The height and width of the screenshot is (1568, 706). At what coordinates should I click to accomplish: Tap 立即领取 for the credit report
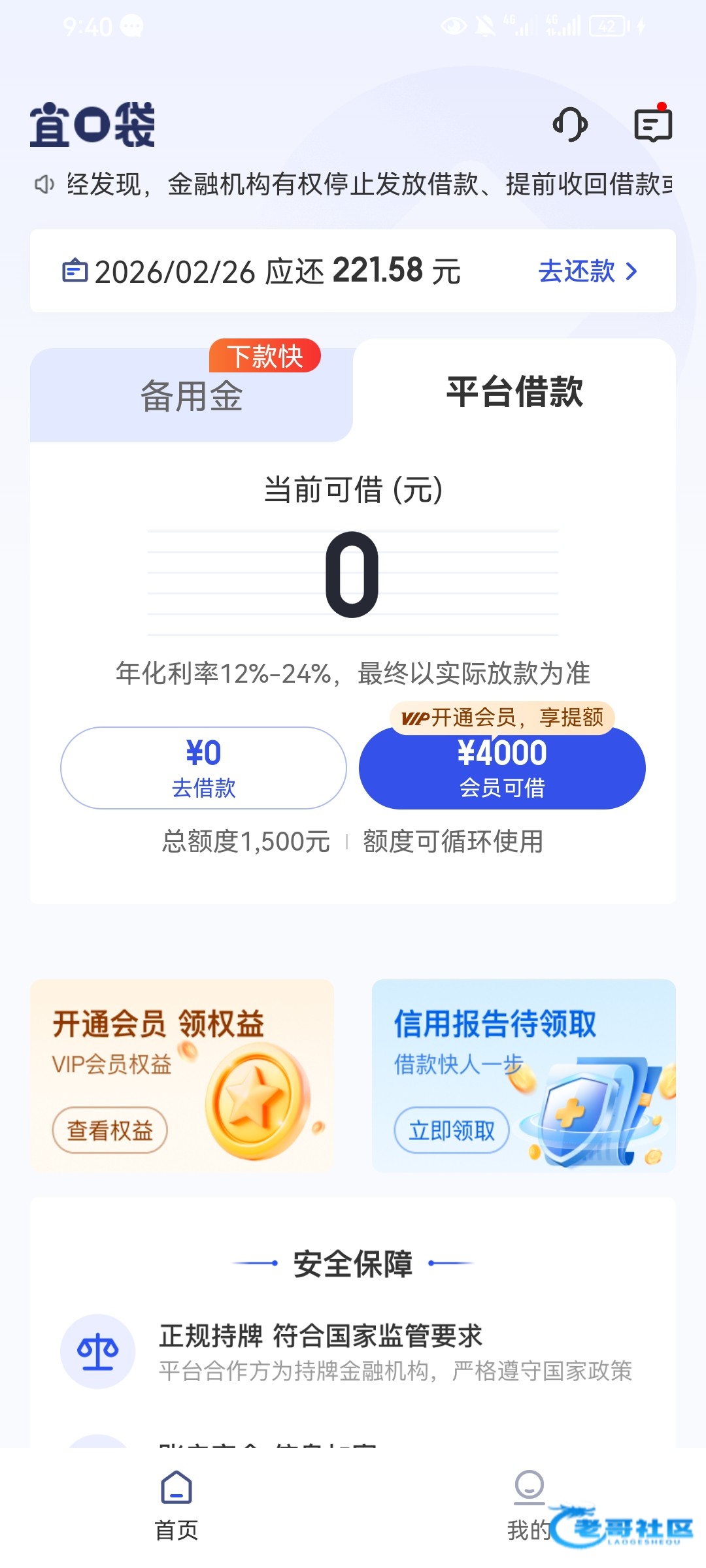[452, 1130]
